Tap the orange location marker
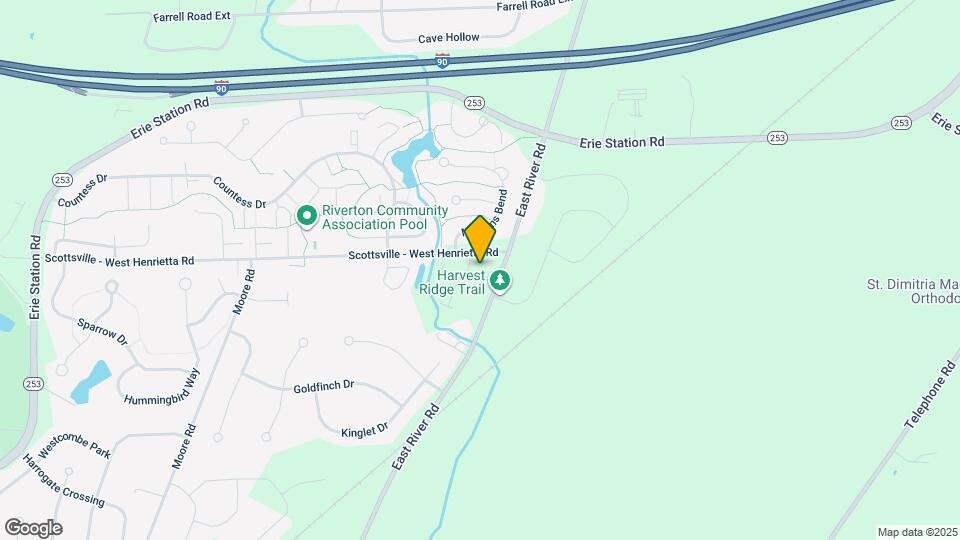The width and height of the screenshot is (960, 540). coord(480,238)
